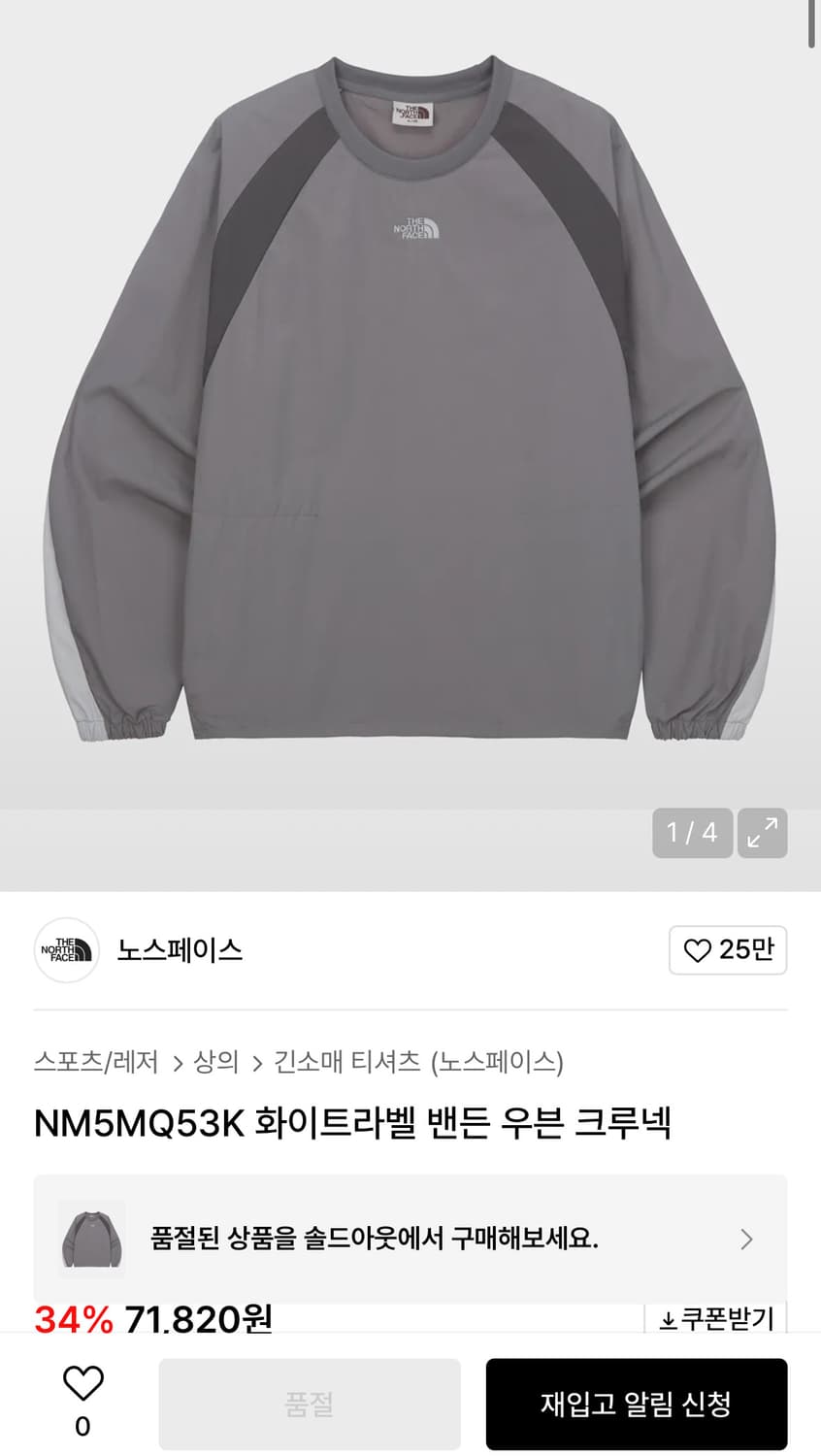Click The North Face circular brand logo
Image resolution: width=821 pixels, height=1456 pixels.
[66, 951]
